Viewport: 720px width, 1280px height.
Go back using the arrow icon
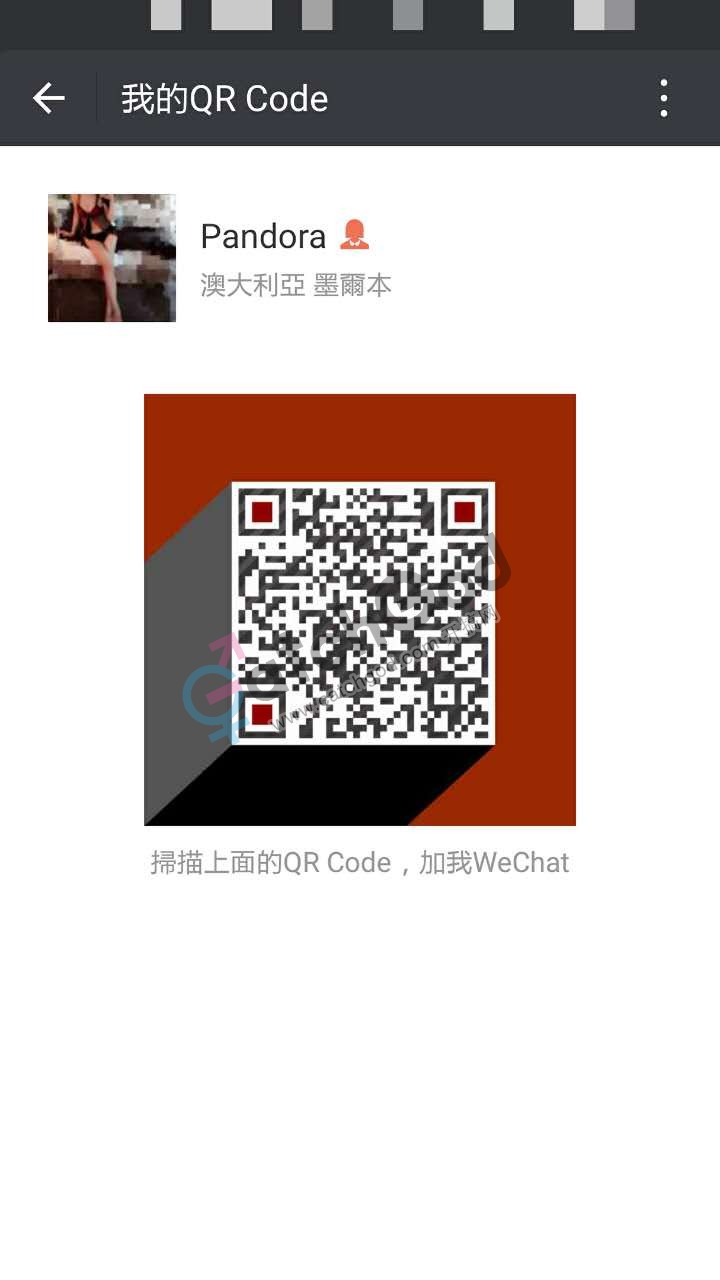(48, 98)
